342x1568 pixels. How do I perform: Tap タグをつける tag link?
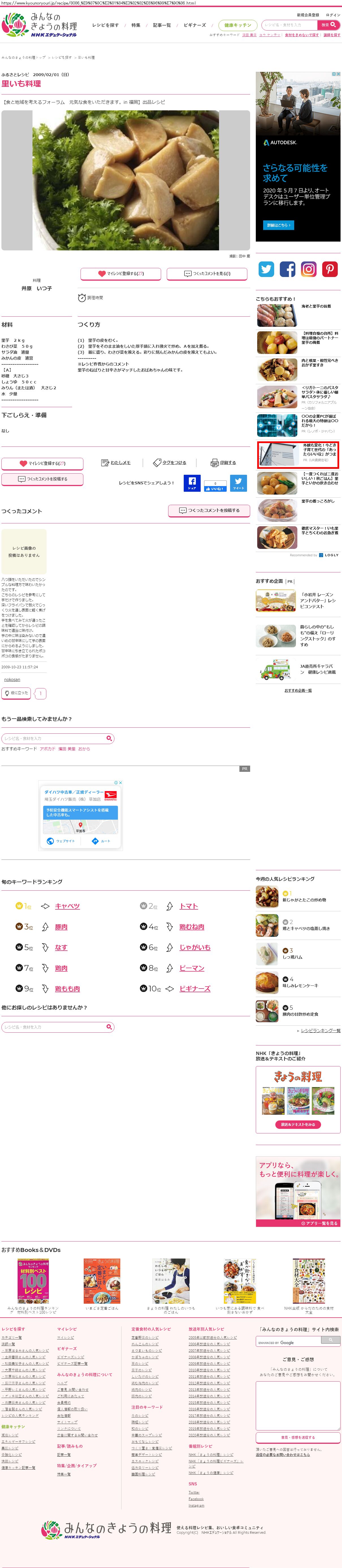point(170,463)
